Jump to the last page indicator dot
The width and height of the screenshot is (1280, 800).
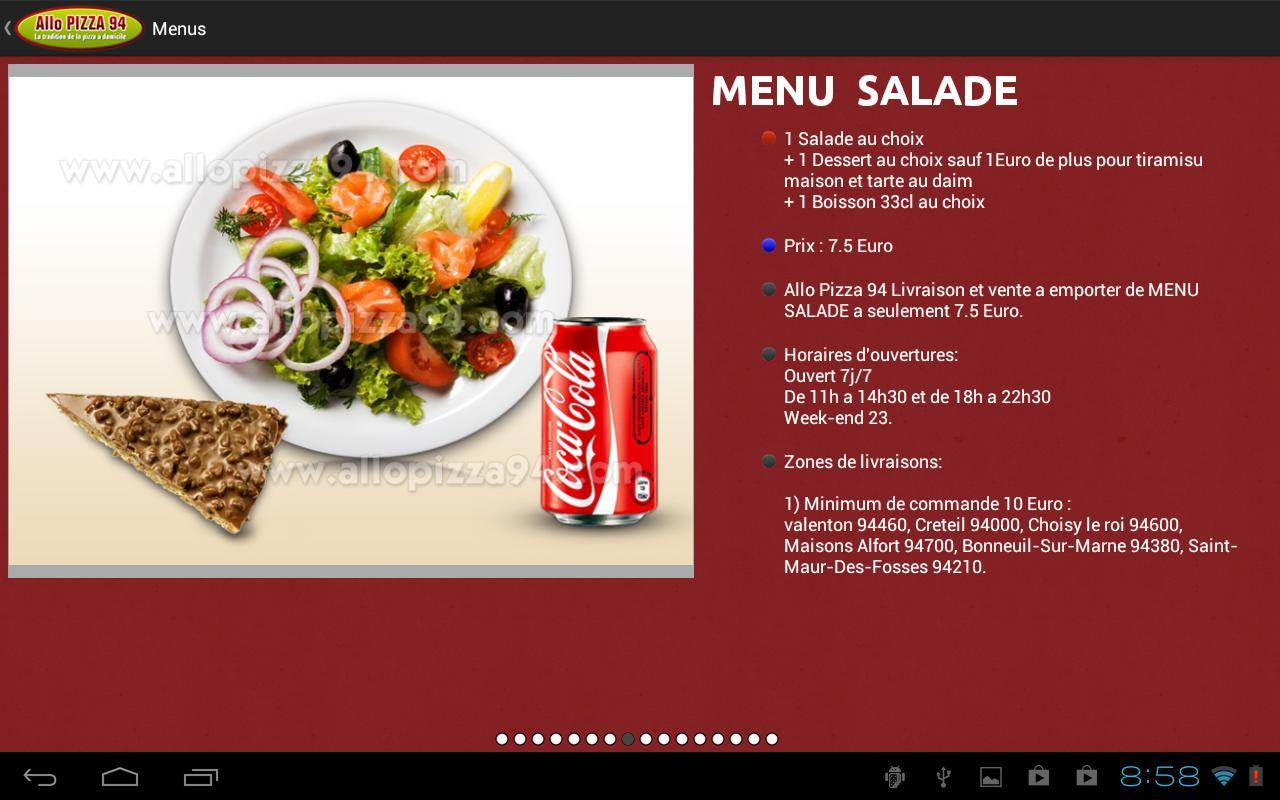click(x=772, y=739)
